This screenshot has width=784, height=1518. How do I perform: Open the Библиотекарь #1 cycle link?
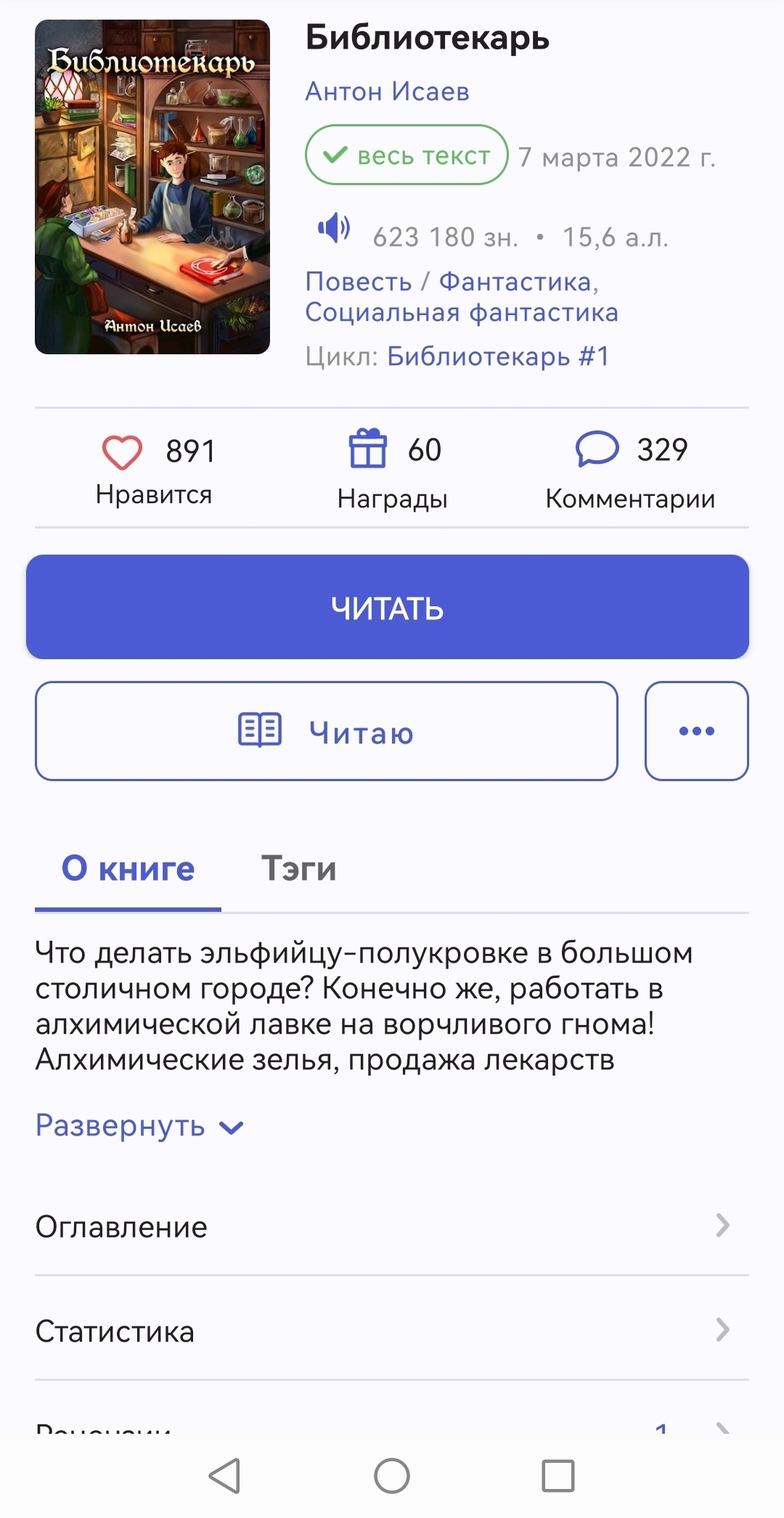click(x=498, y=356)
